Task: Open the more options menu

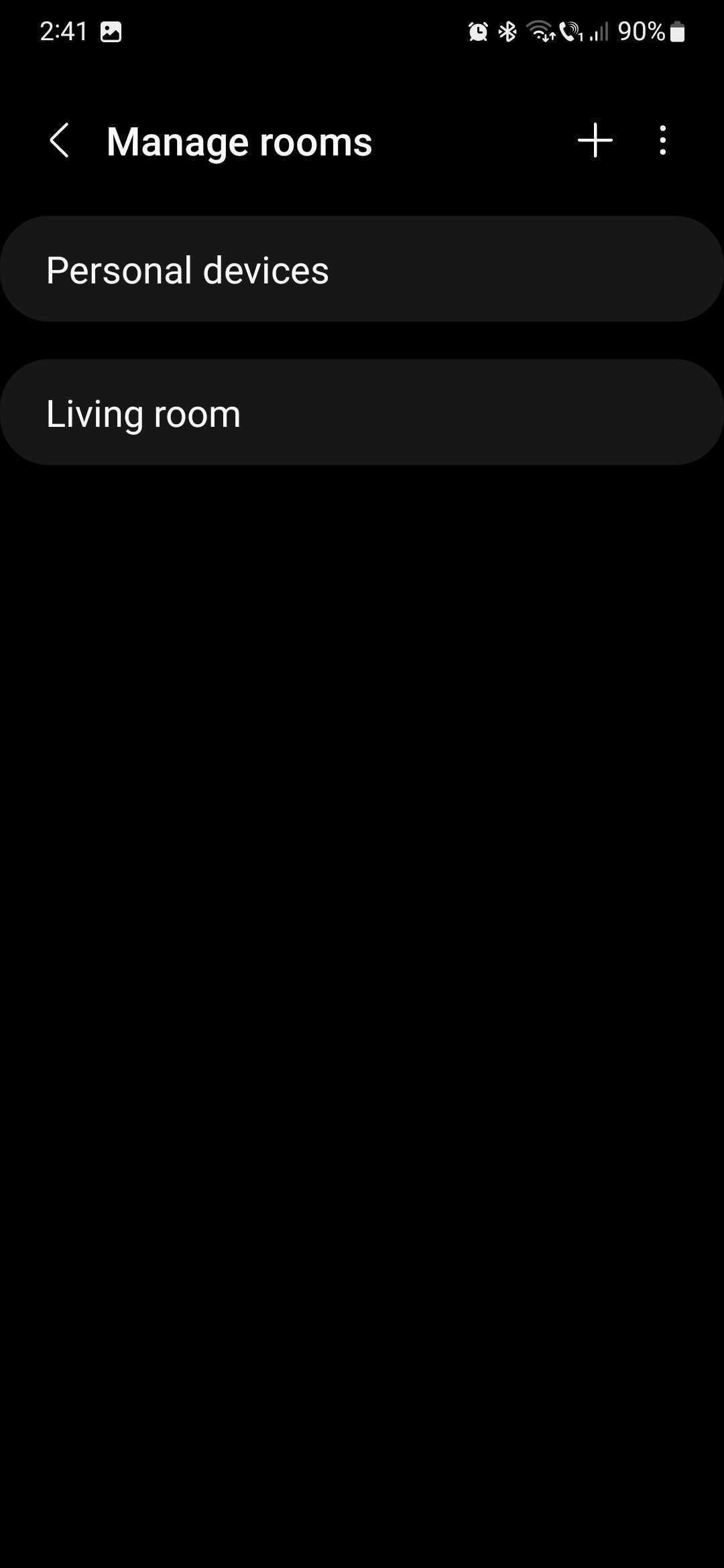Action: point(662,141)
